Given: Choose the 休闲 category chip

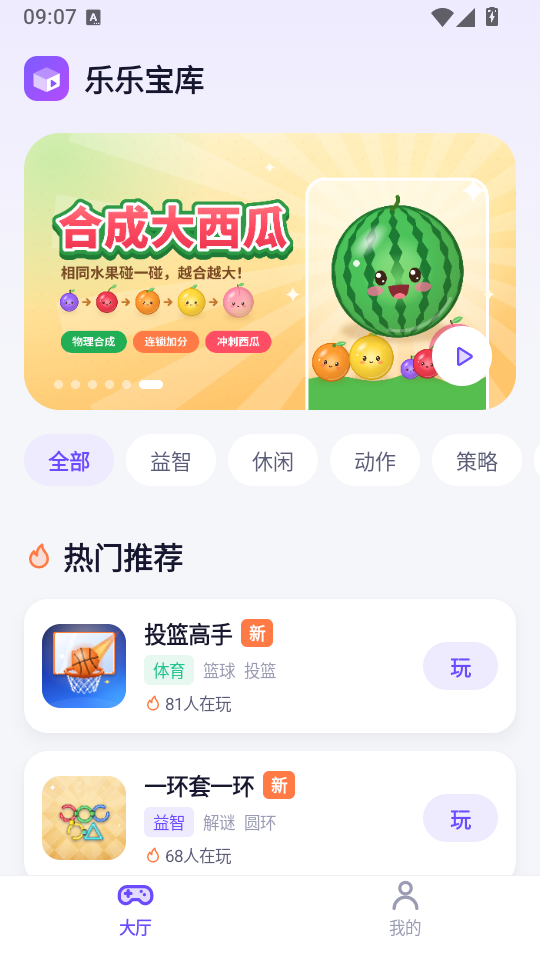Looking at the screenshot, I should click(x=273, y=460).
